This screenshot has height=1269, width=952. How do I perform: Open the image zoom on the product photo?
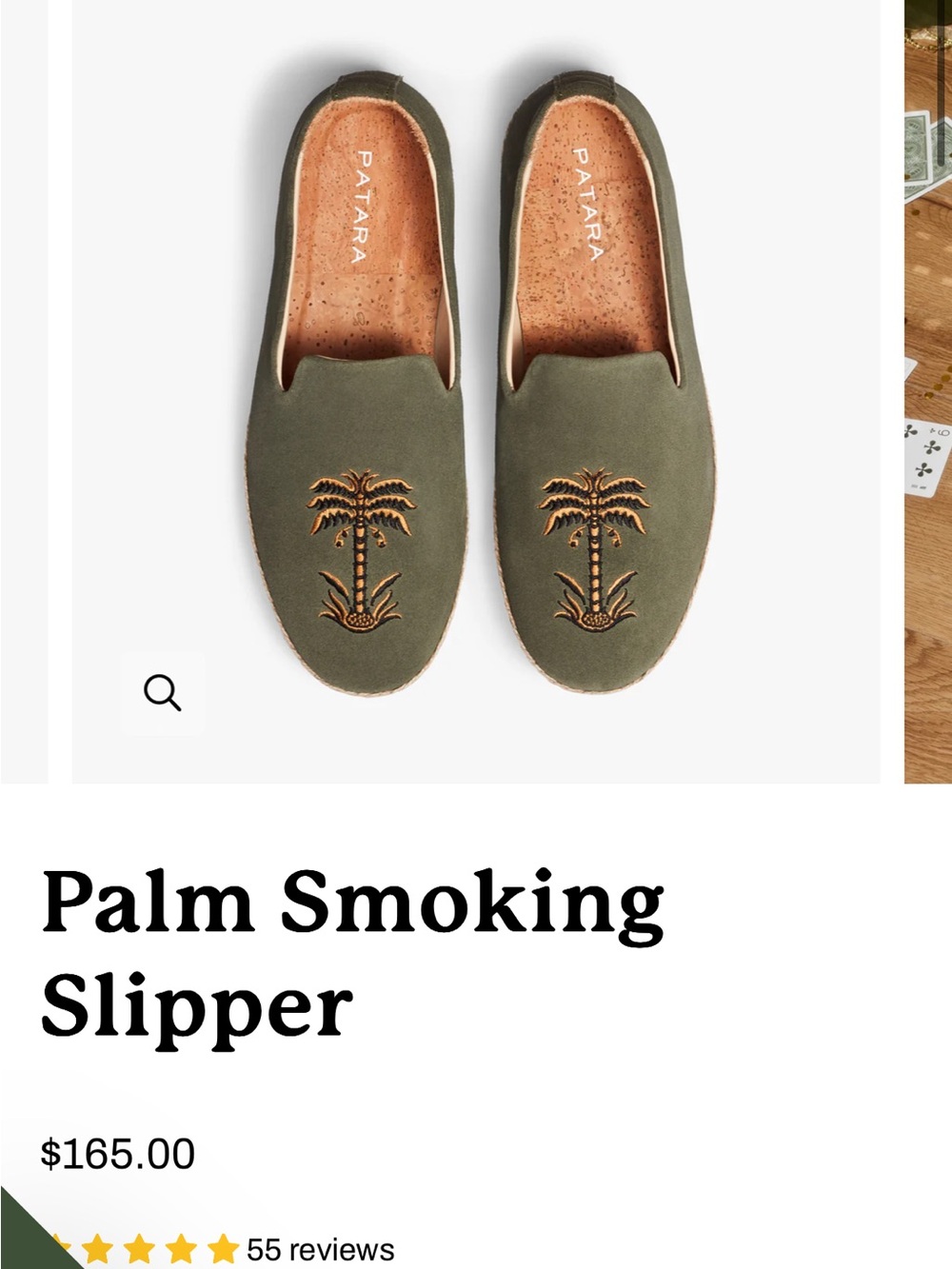click(x=165, y=693)
